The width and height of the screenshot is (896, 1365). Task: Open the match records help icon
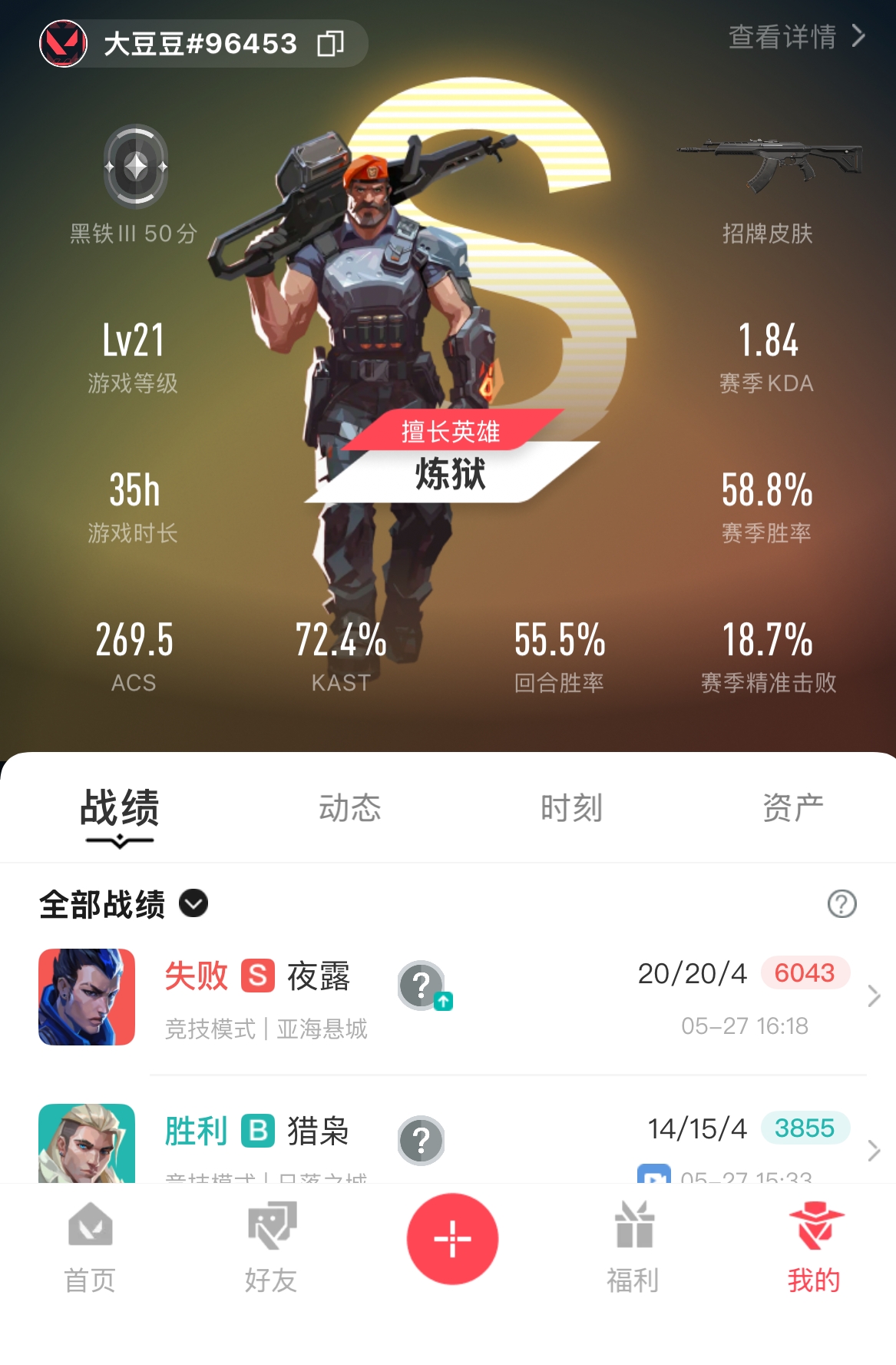pyautogui.click(x=841, y=903)
